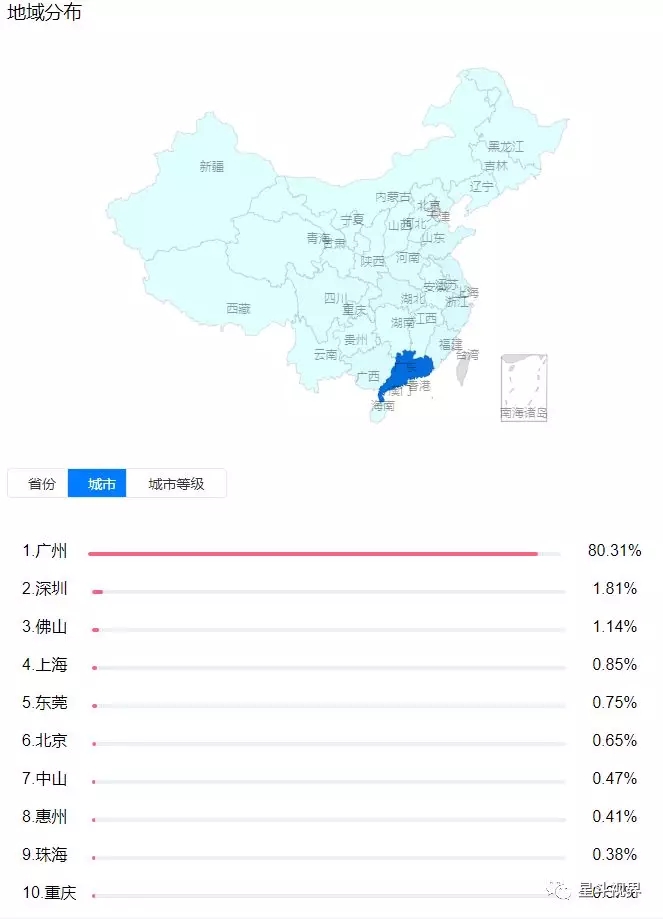Viewport: 663px width, 919px height.
Task: Select the 城市 tab
Action: tap(100, 484)
